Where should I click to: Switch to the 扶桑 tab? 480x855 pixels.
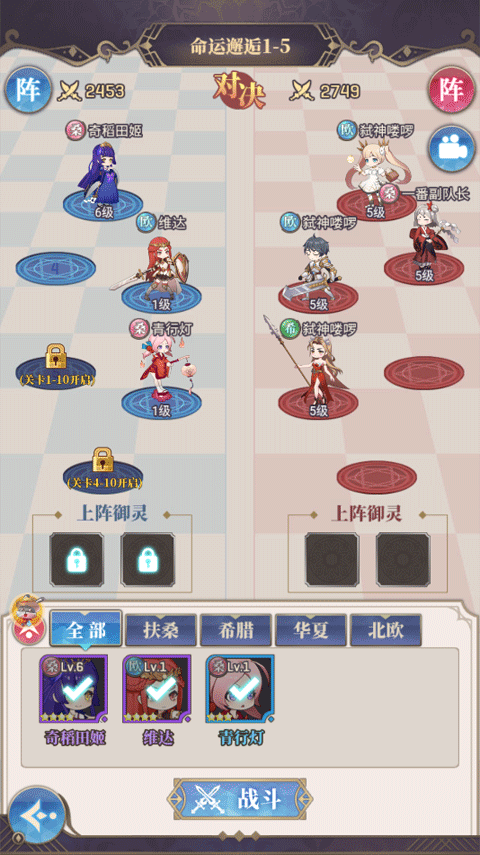click(161, 630)
